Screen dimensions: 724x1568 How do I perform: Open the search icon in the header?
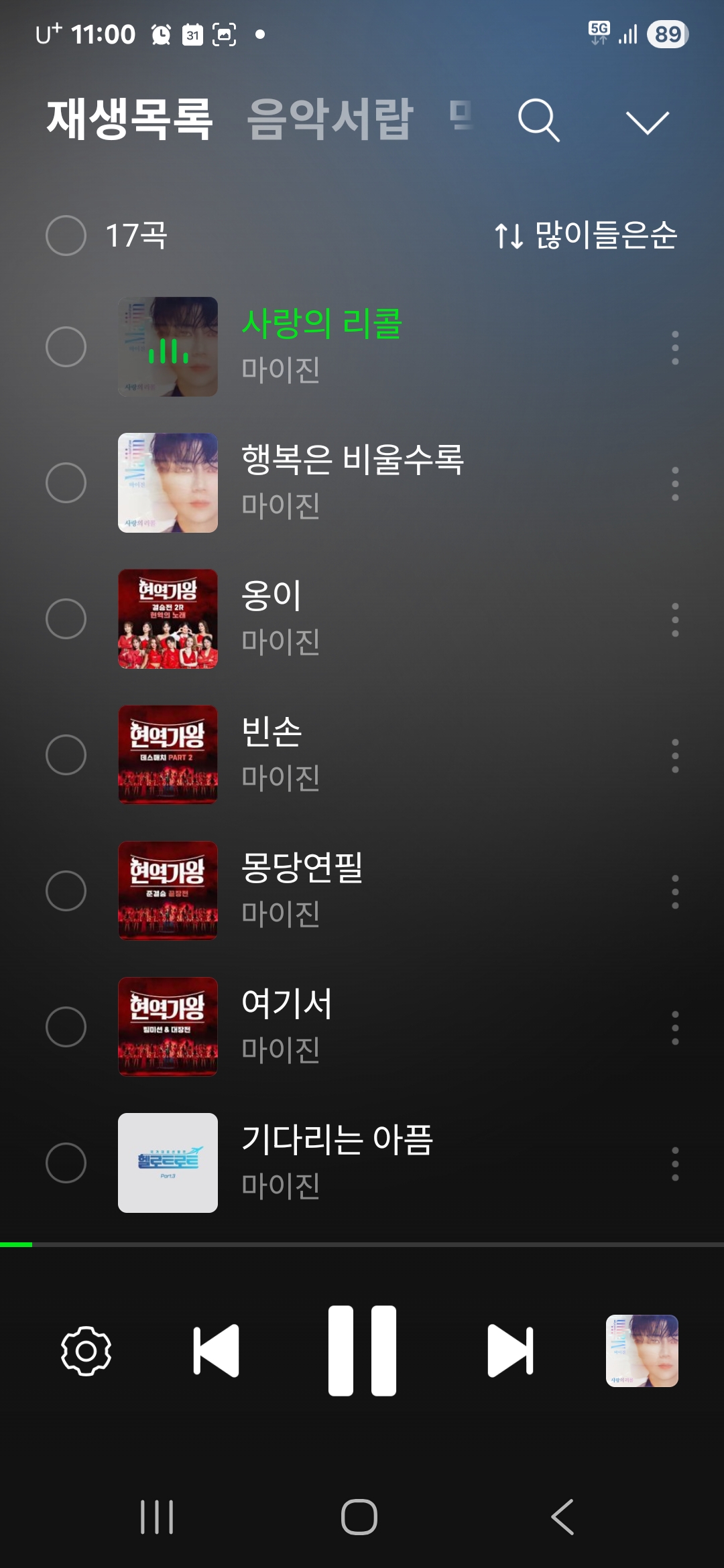coord(538,121)
